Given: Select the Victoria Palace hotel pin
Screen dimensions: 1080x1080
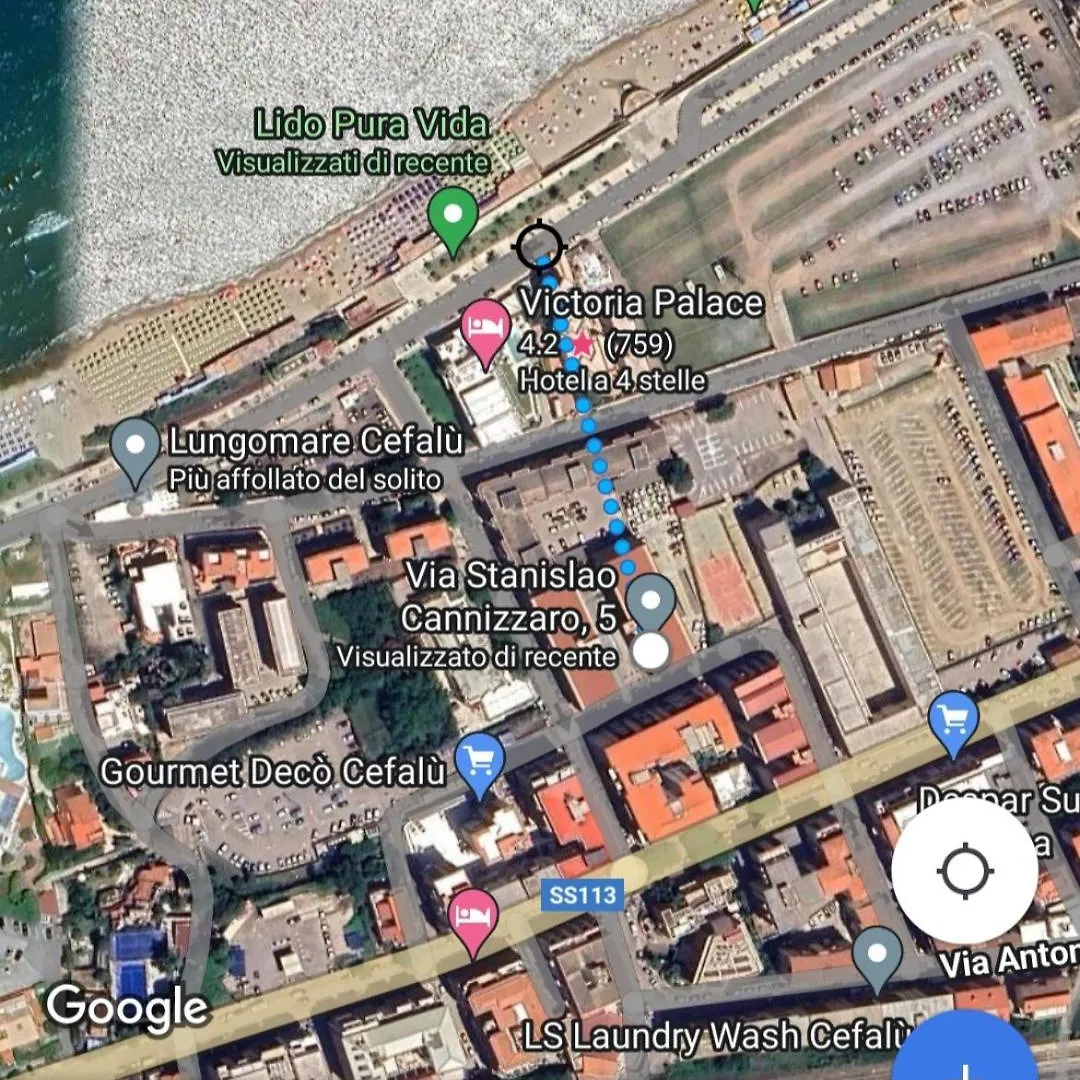Looking at the screenshot, I should 485,330.
